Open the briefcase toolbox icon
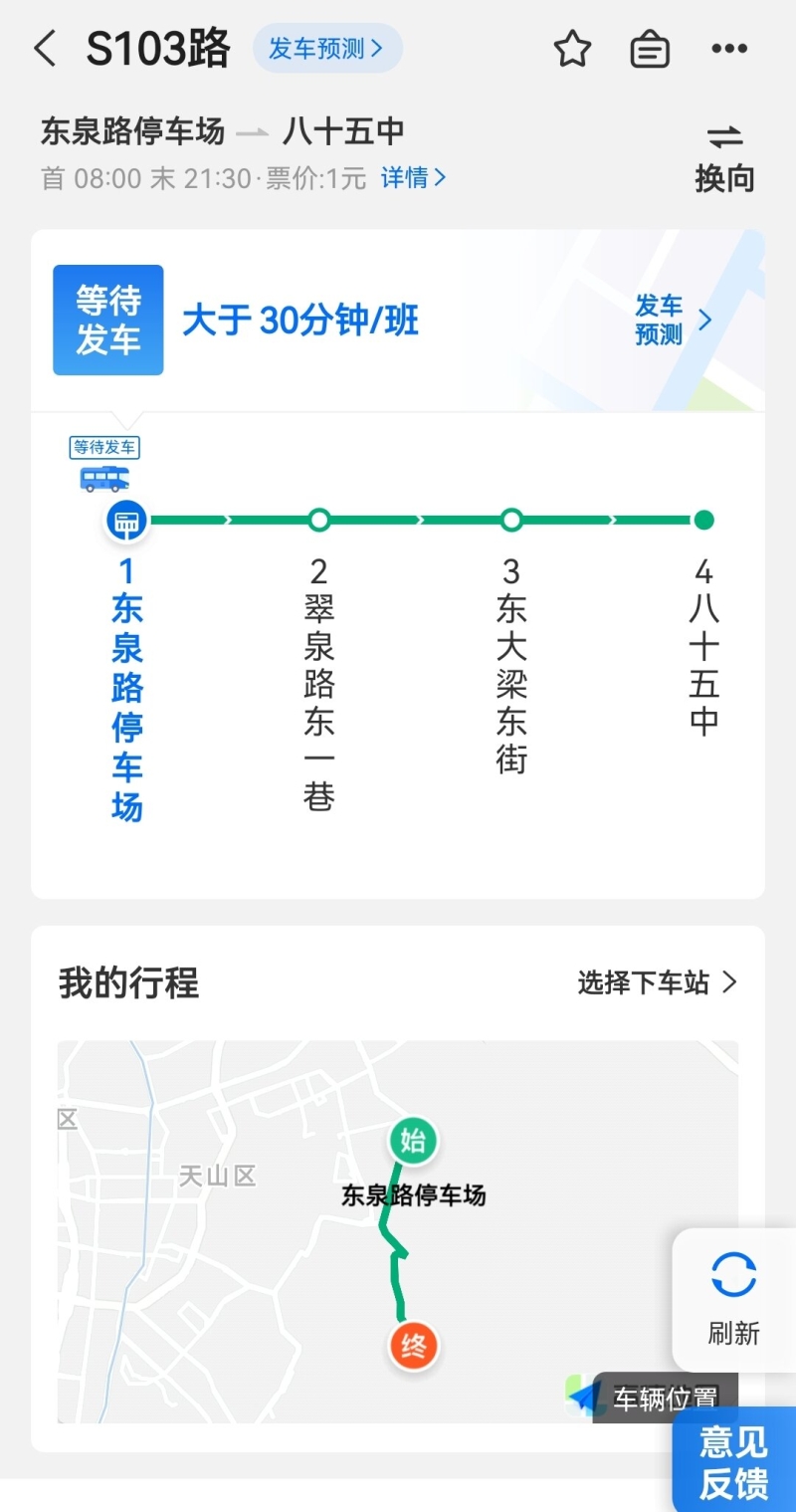 click(x=650, y=49)
